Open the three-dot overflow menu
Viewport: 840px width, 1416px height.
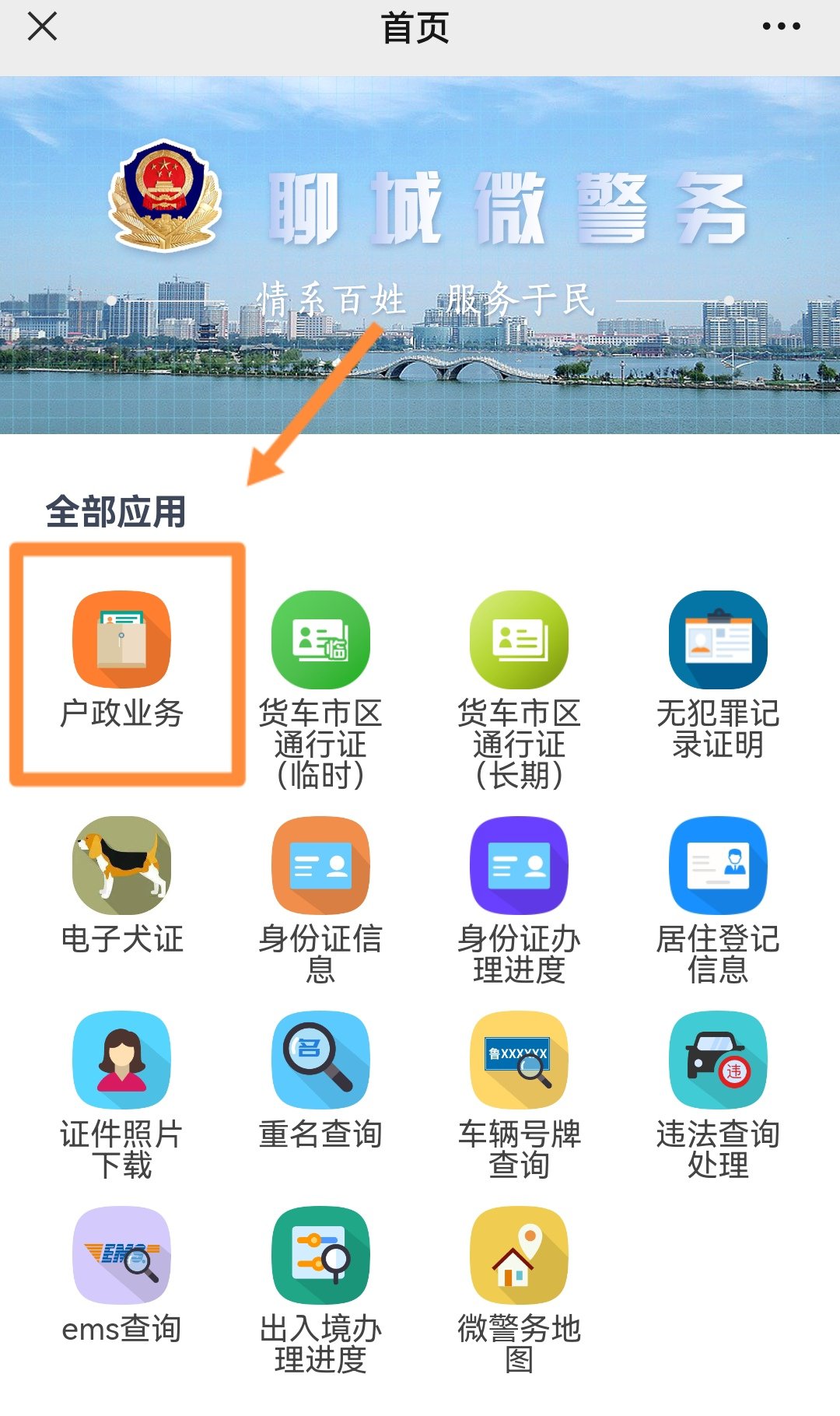coord(781,26)
